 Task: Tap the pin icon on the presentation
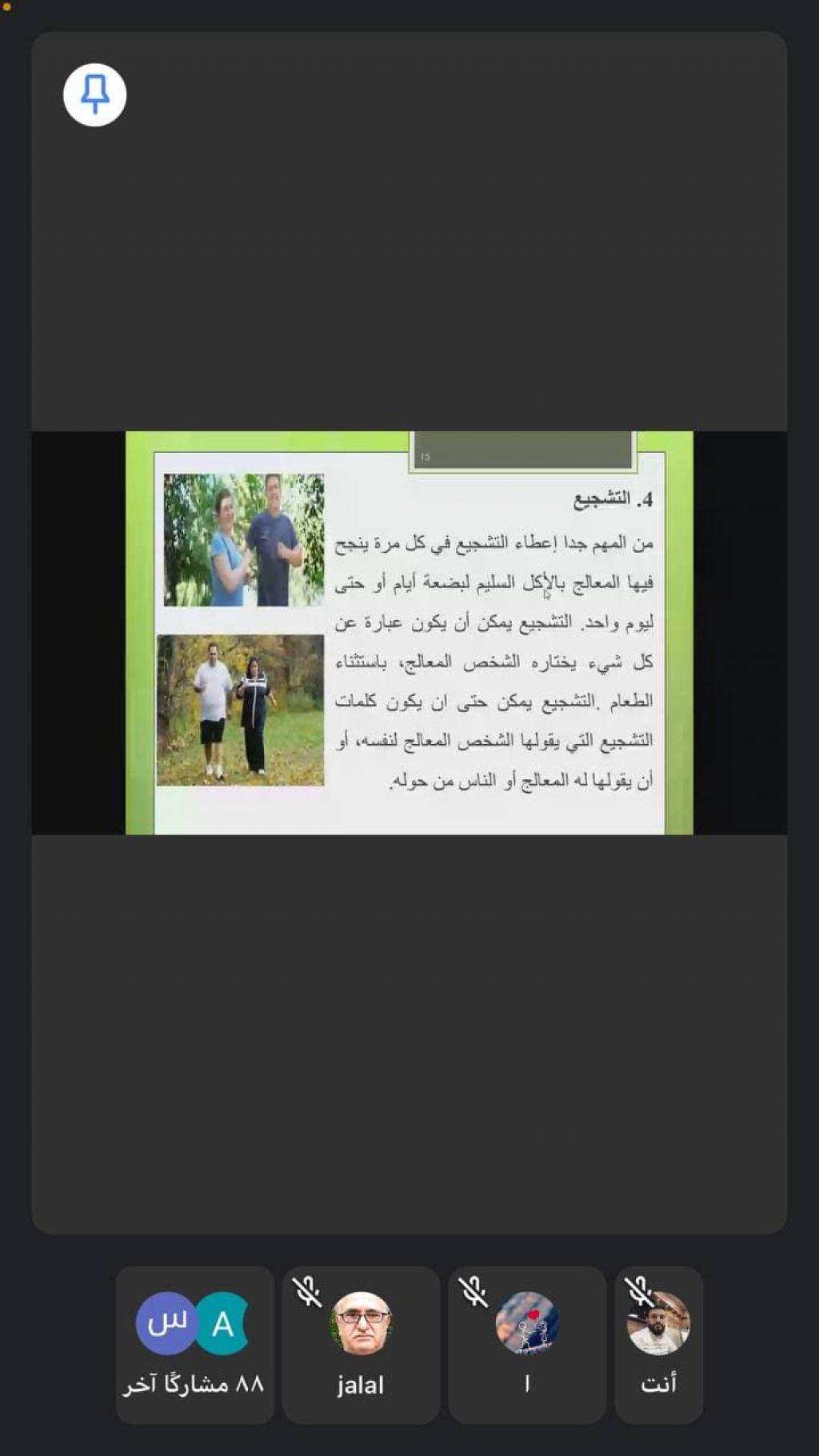coord(94,94)
